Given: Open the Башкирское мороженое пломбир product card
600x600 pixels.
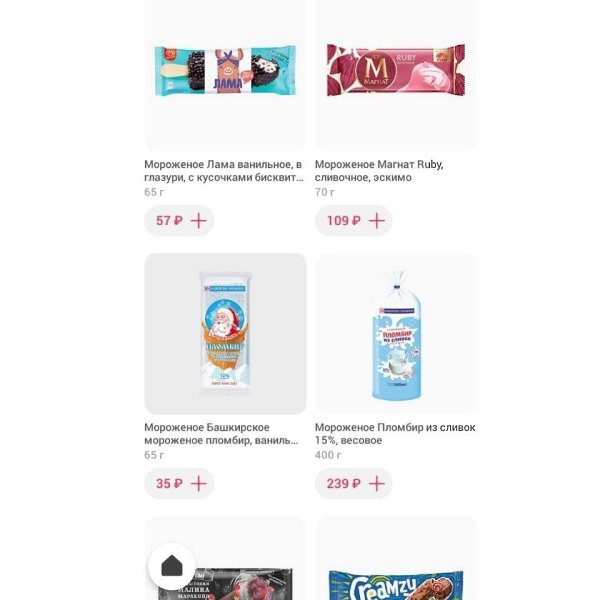Looking at the screenshot, I should tap(225, 333).
